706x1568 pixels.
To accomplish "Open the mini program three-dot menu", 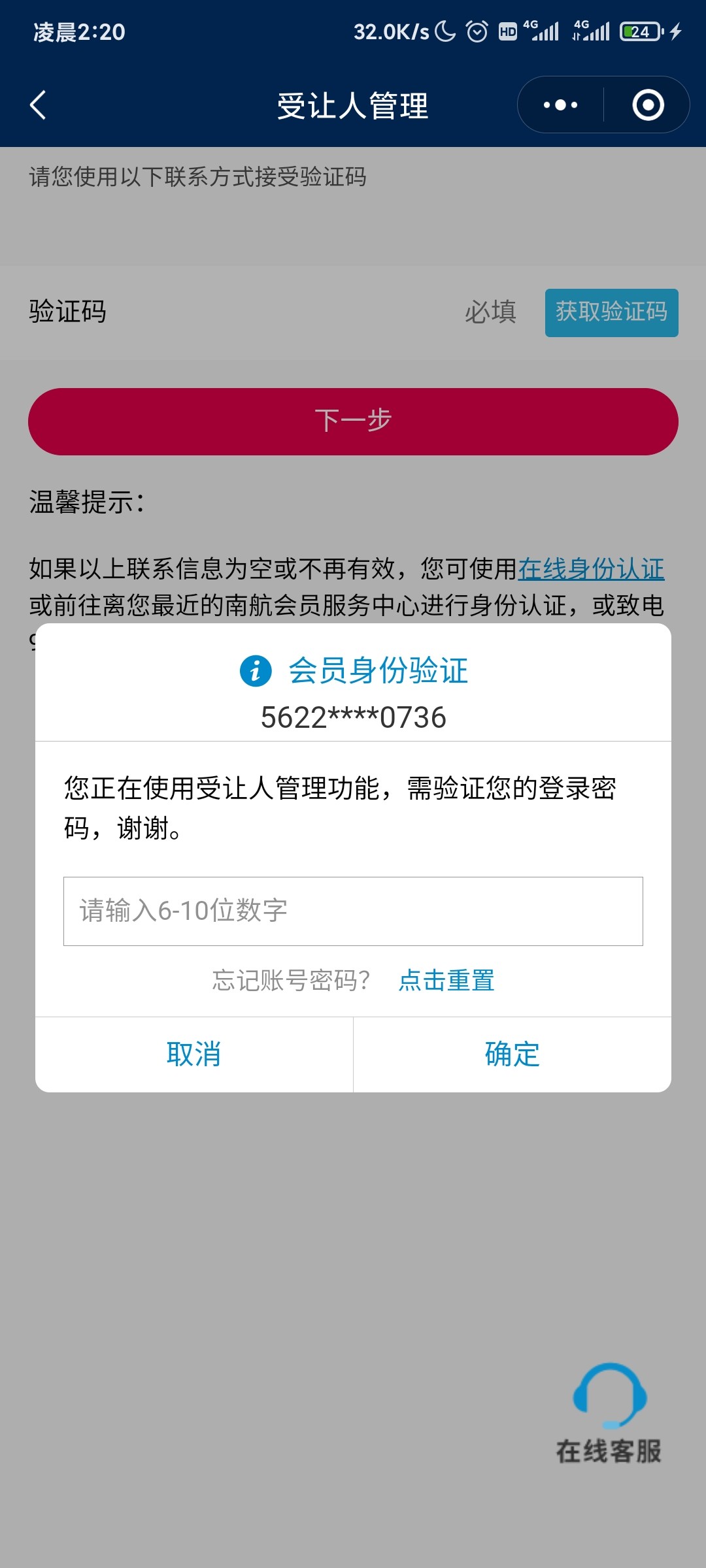I will click(560, 105).
